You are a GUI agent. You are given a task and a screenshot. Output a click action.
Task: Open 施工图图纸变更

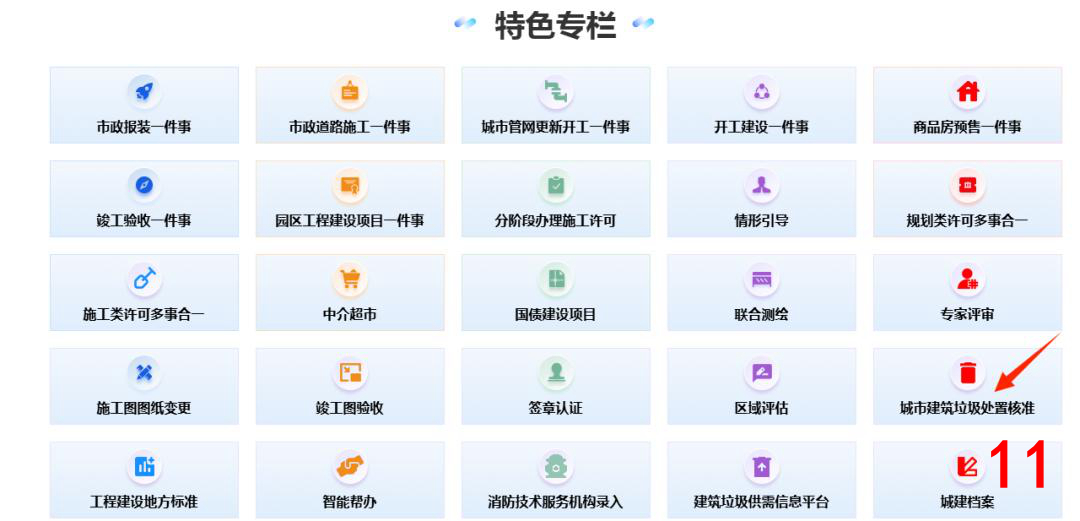144,387
